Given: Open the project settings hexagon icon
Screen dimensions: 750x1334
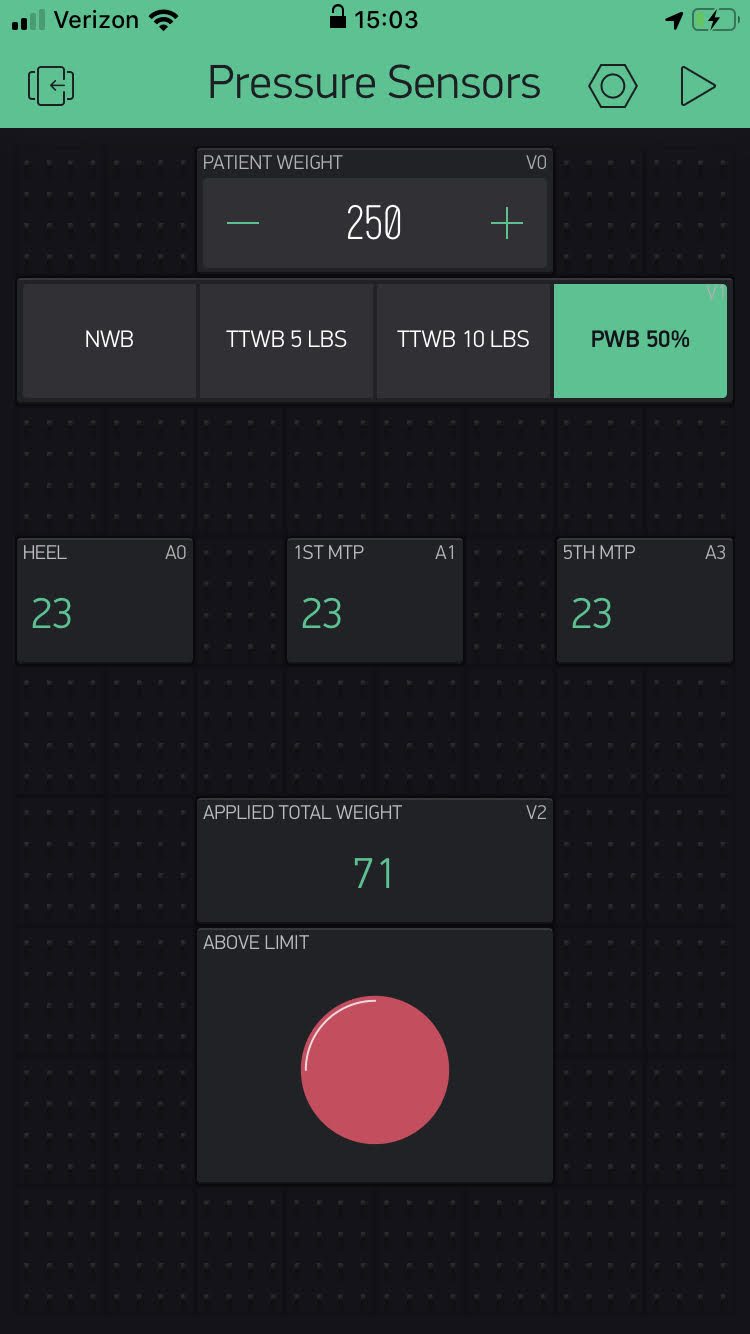Looking at the screenshot, I should coord(613,86).
